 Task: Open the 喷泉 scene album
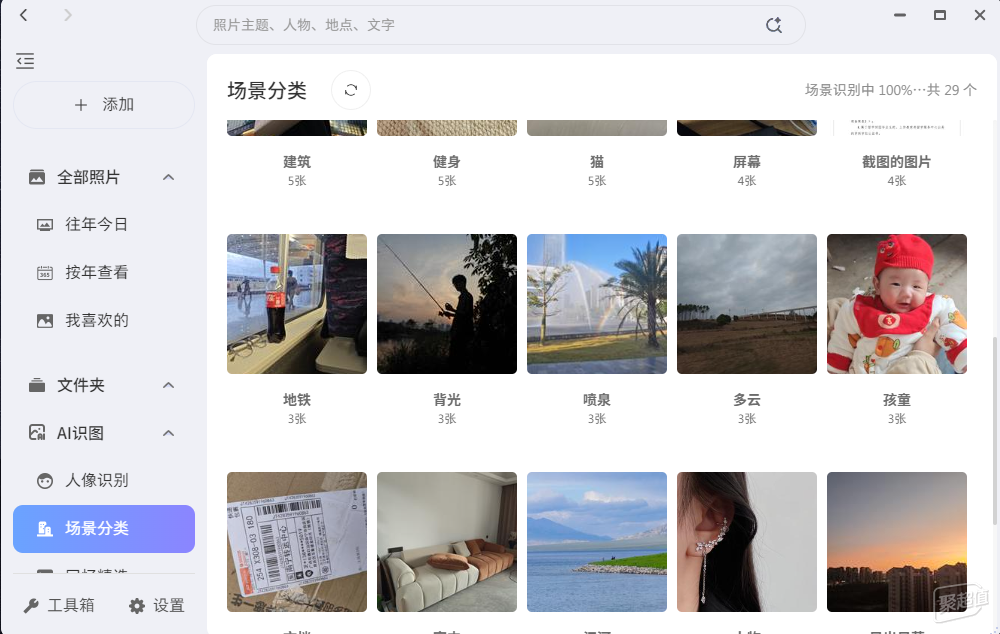click(597, 304)
